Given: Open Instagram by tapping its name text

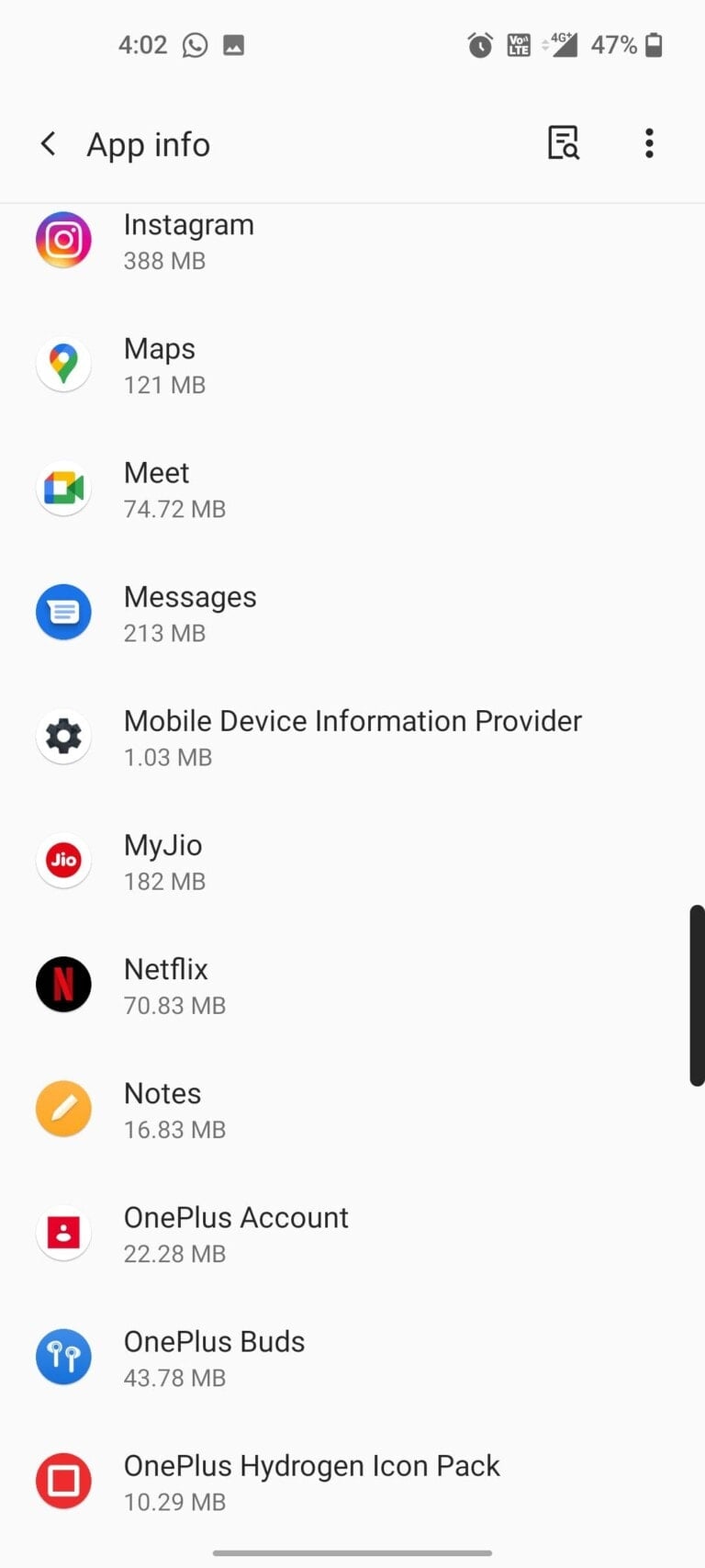Looking at the screenshot, I should (x=188, y=224).
